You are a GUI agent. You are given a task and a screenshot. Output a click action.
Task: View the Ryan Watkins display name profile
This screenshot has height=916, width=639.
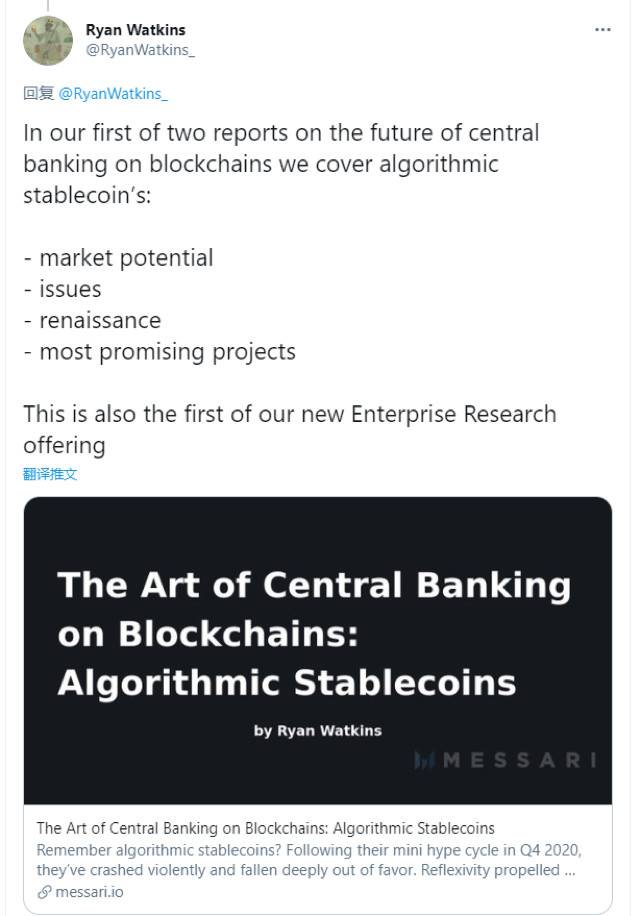pyautogui.click(x=135, y=30)
